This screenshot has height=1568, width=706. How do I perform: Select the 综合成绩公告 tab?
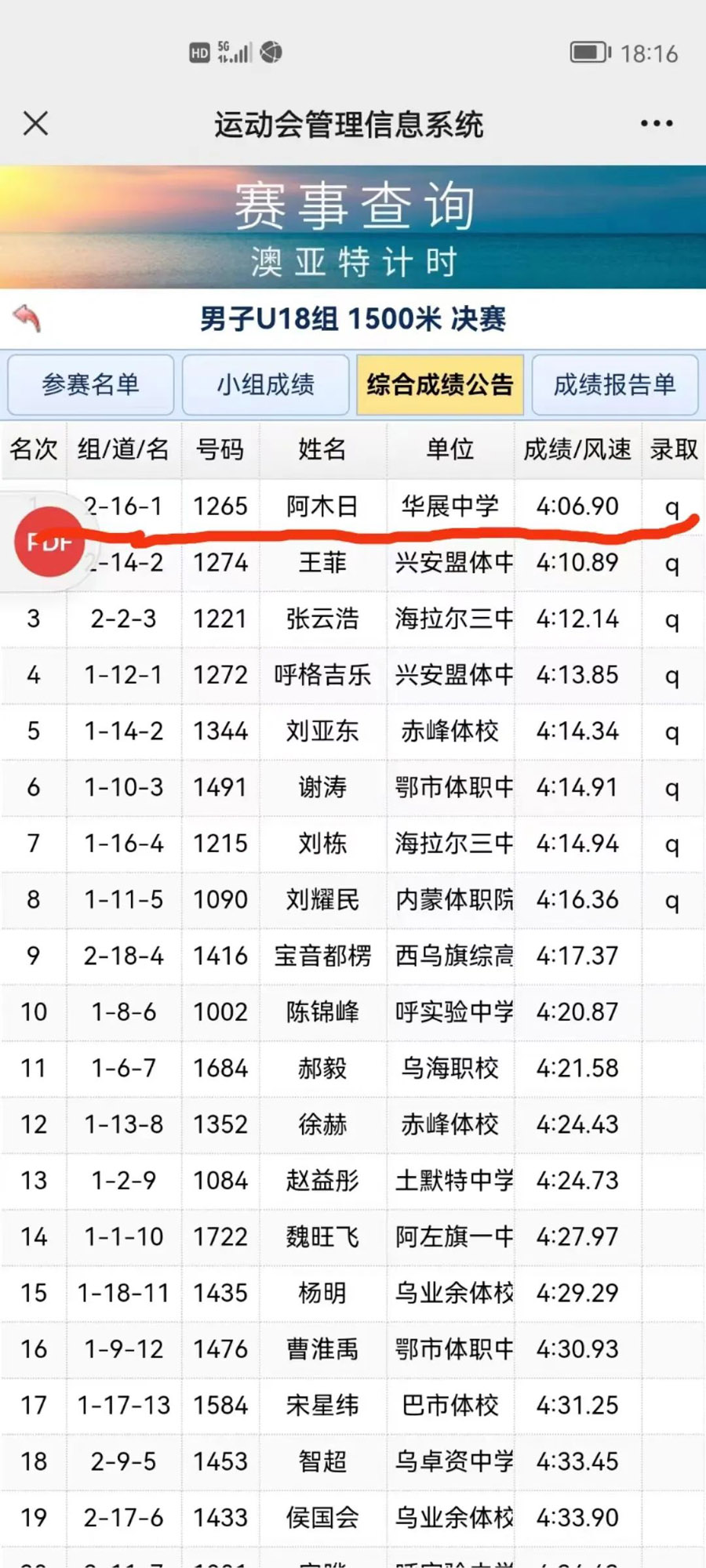440,384
